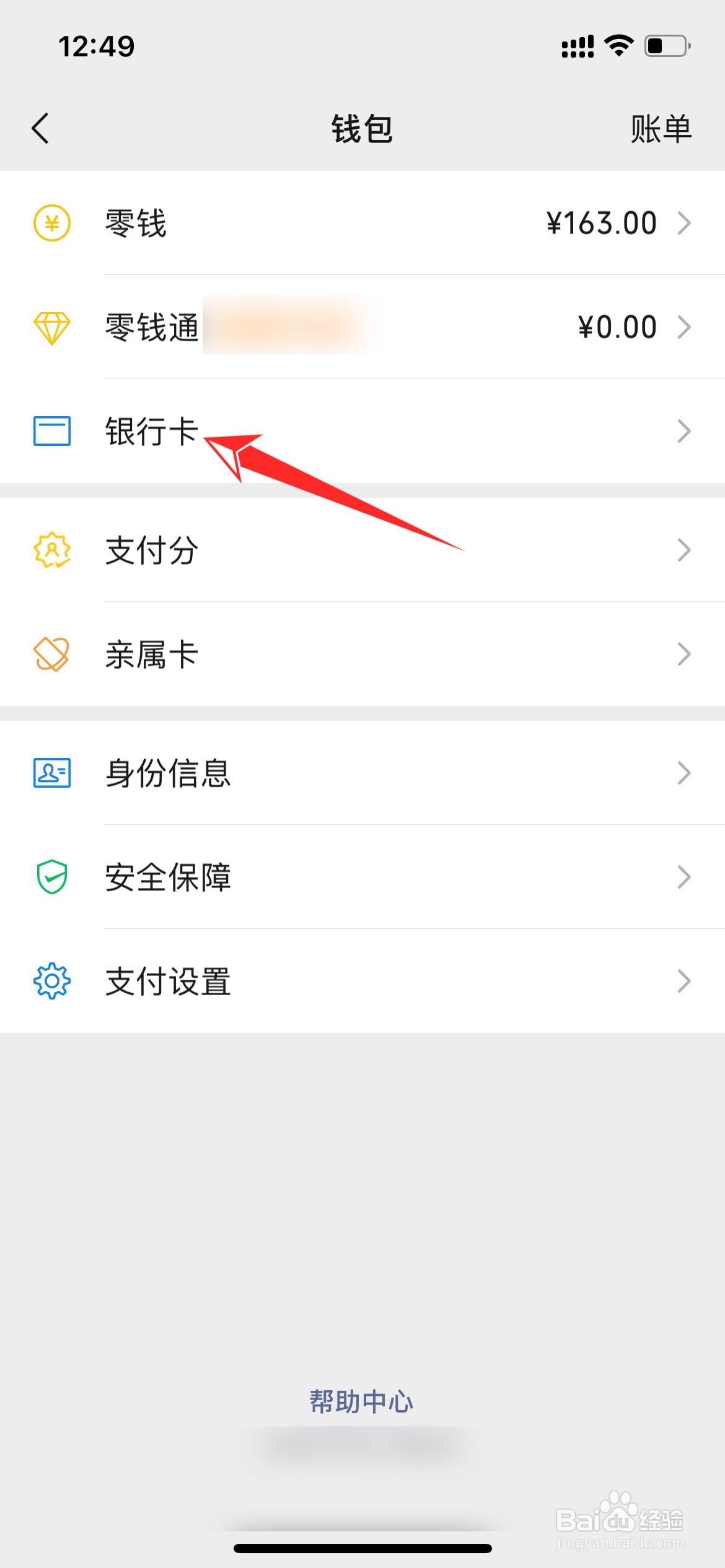Tap the back arrow to leave 钱包
Image resolution: width=725 pixels, height=1568 pixels.
(40, 129)
